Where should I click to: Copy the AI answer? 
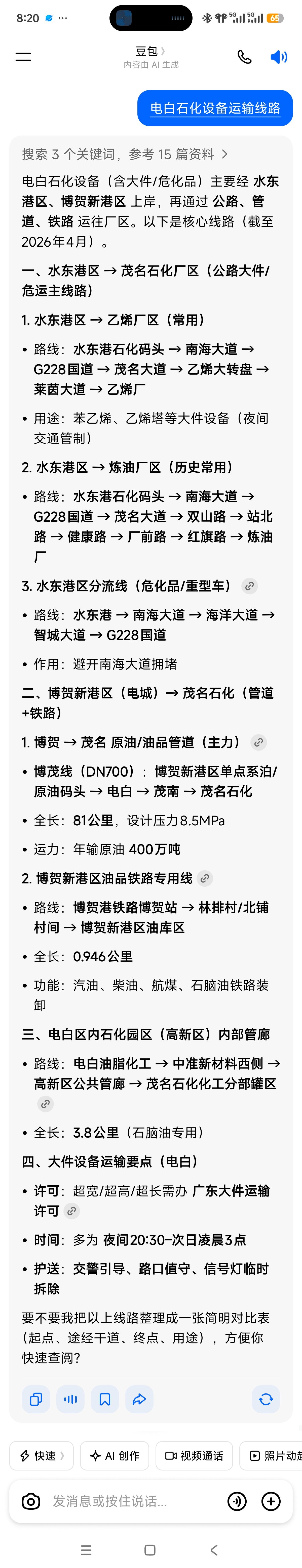[36, 1399]
